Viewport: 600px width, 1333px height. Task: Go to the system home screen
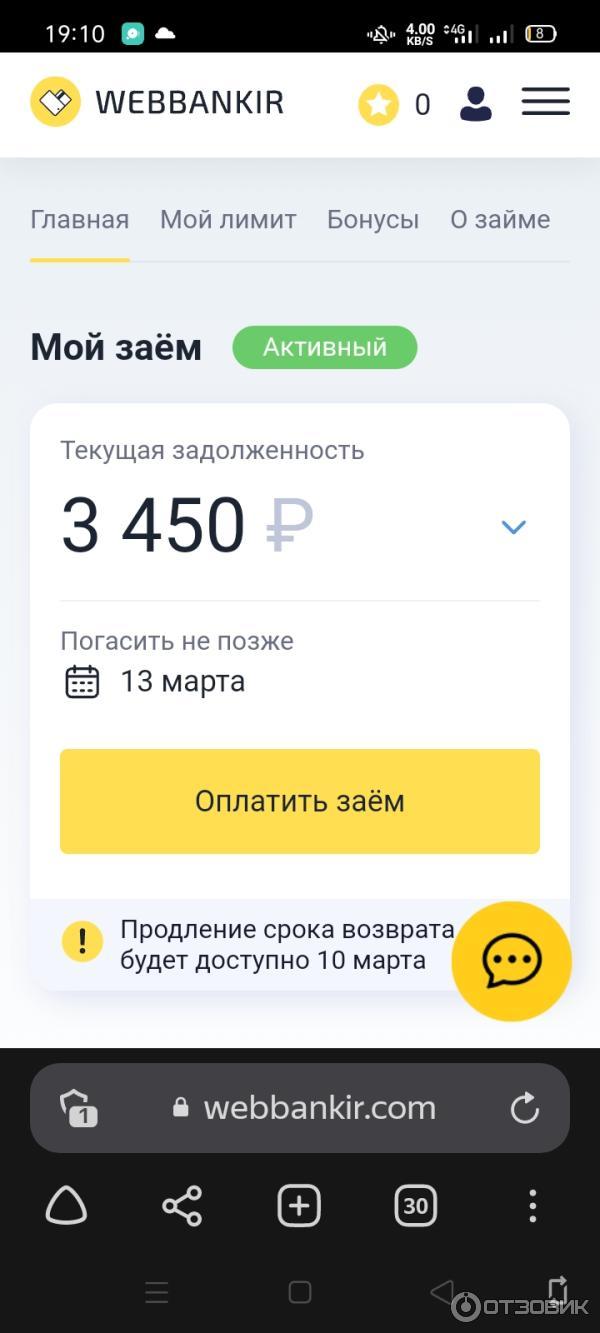[300, 1292]
